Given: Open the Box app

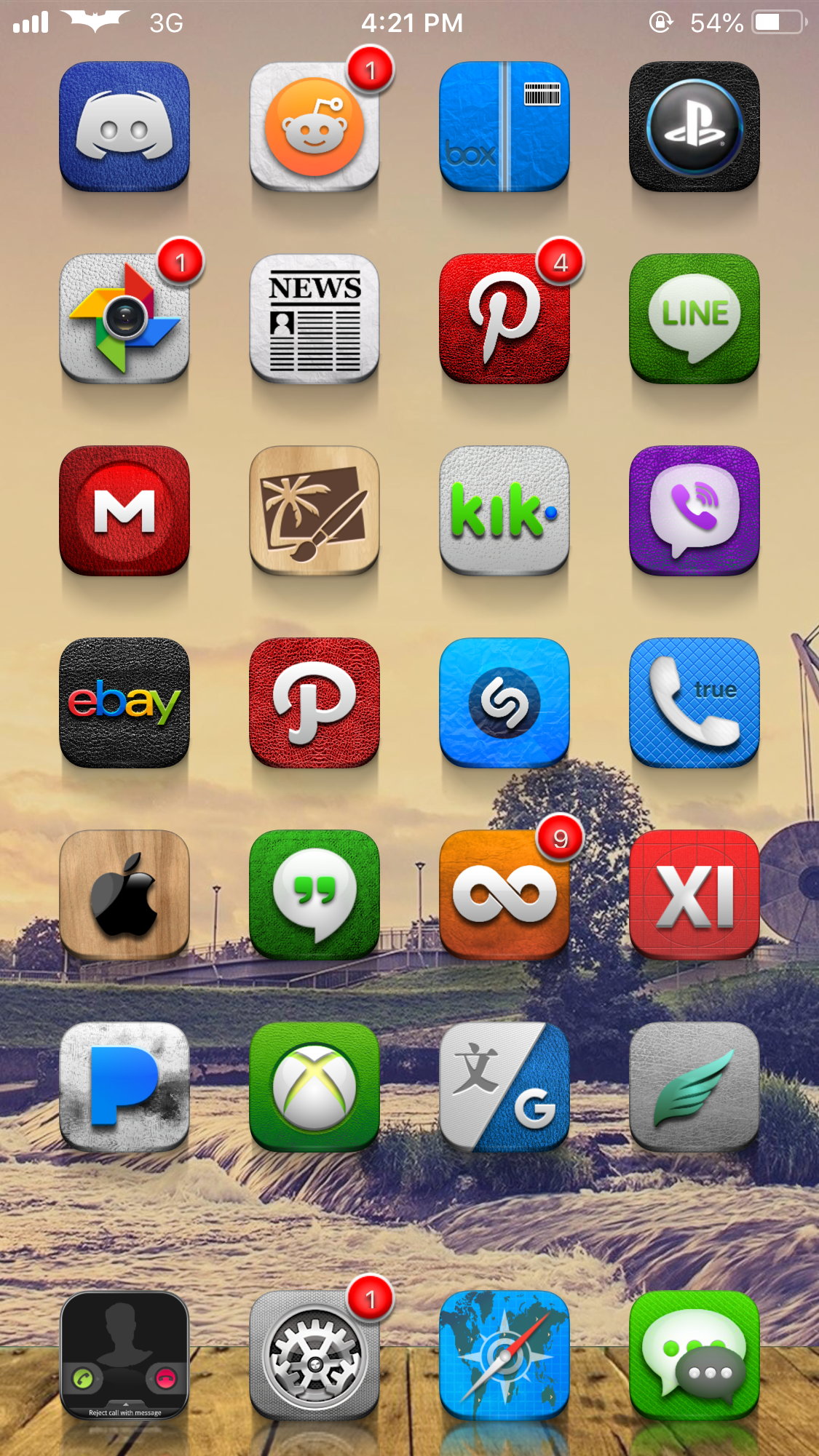Looking at the screenshot, I should [505, 127].
